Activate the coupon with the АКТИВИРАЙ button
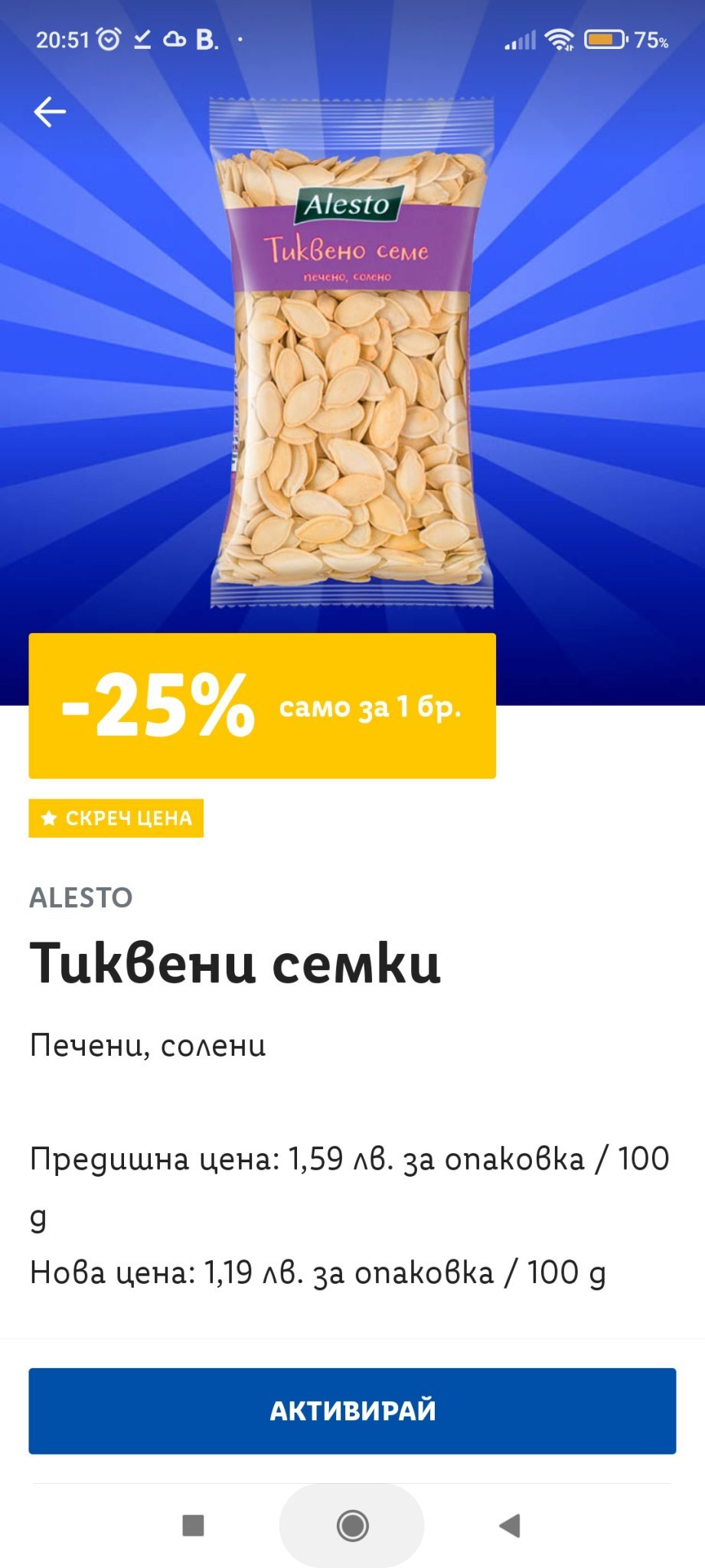Image resolution: width=705 pixels, height=1568 pixels. point(352,1410)
